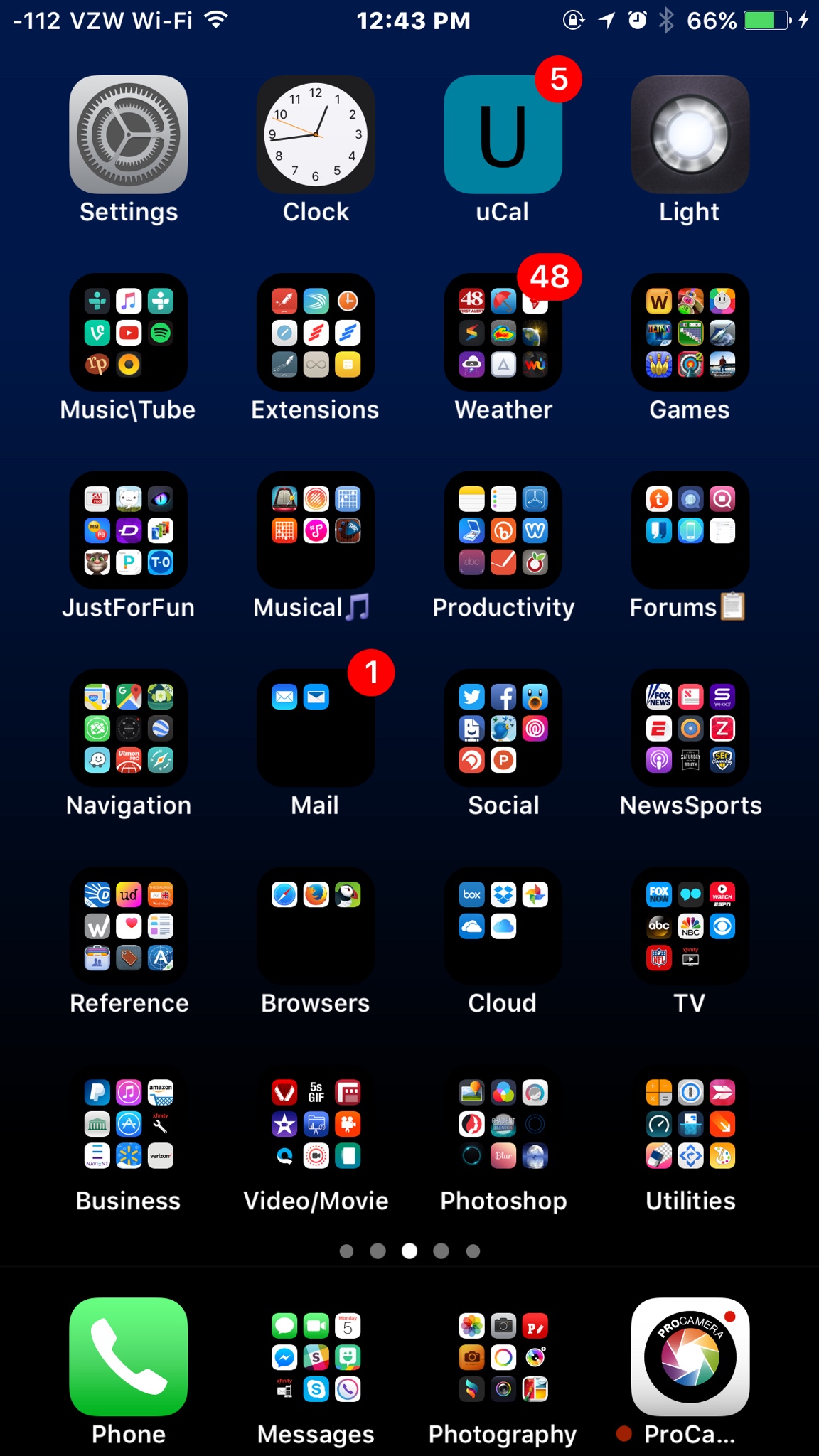Launch the Phone app from dock

[x=128, y=1357]
